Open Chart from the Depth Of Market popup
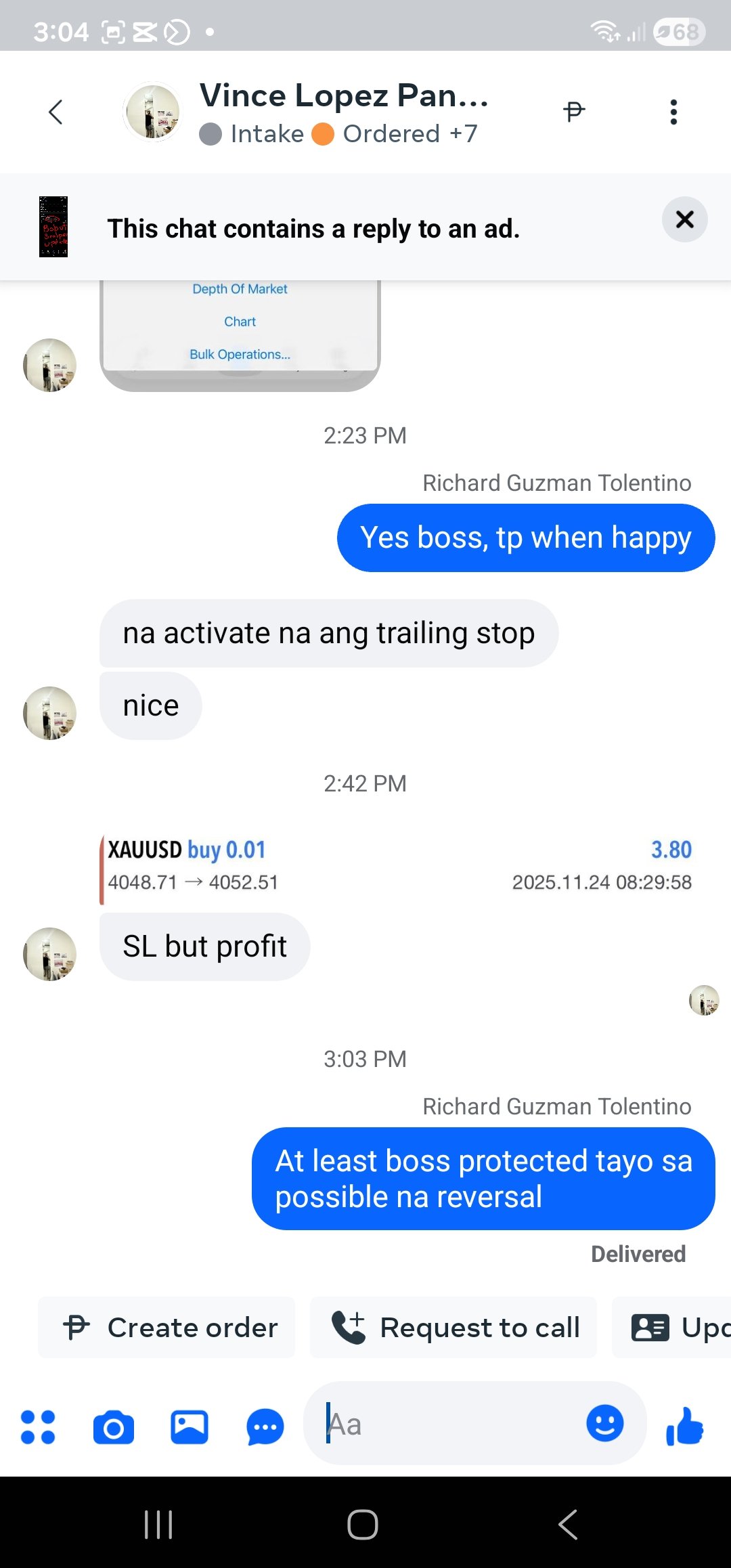731x1568 pixels. pyautogui.click(x=239, y=321)
